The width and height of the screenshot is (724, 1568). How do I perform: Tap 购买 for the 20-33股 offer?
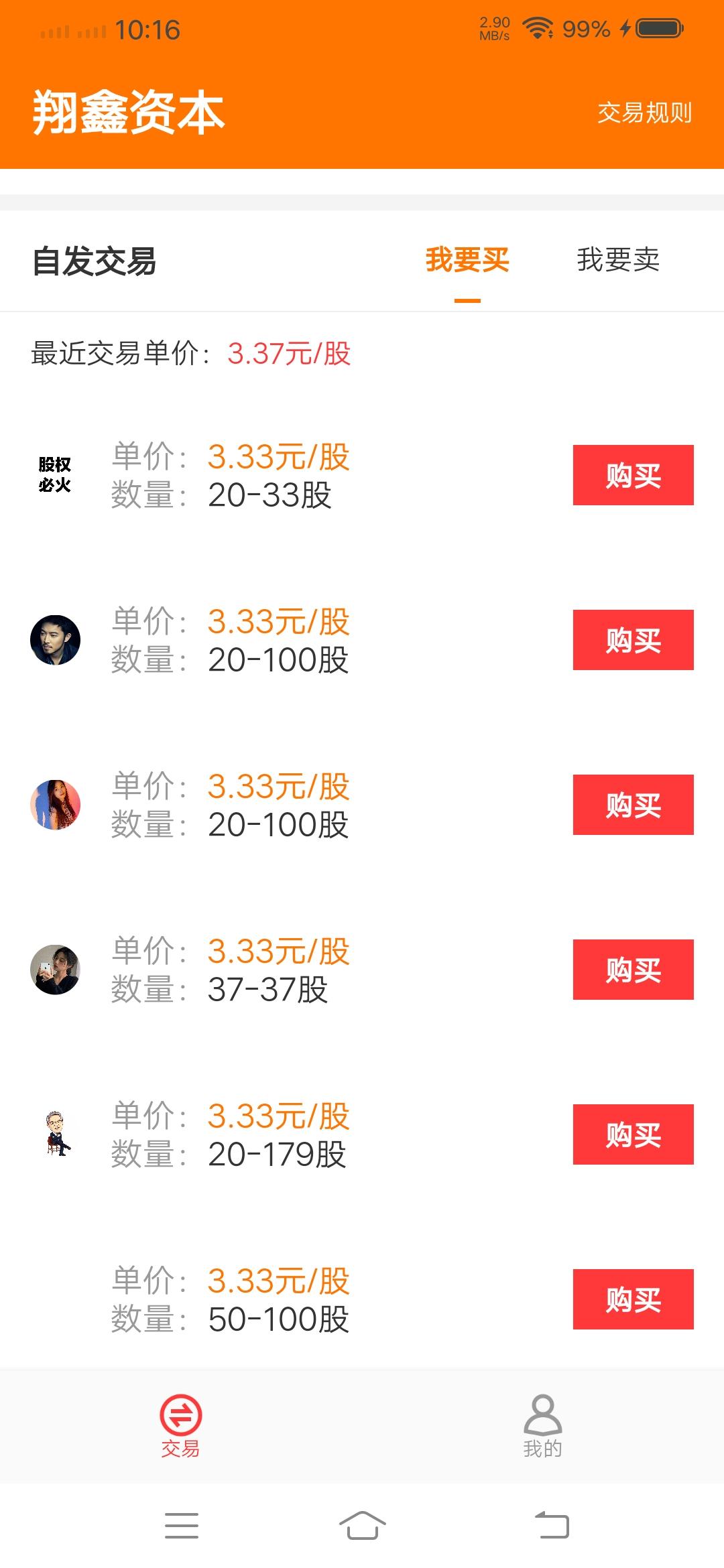click(x=633, y=475)
